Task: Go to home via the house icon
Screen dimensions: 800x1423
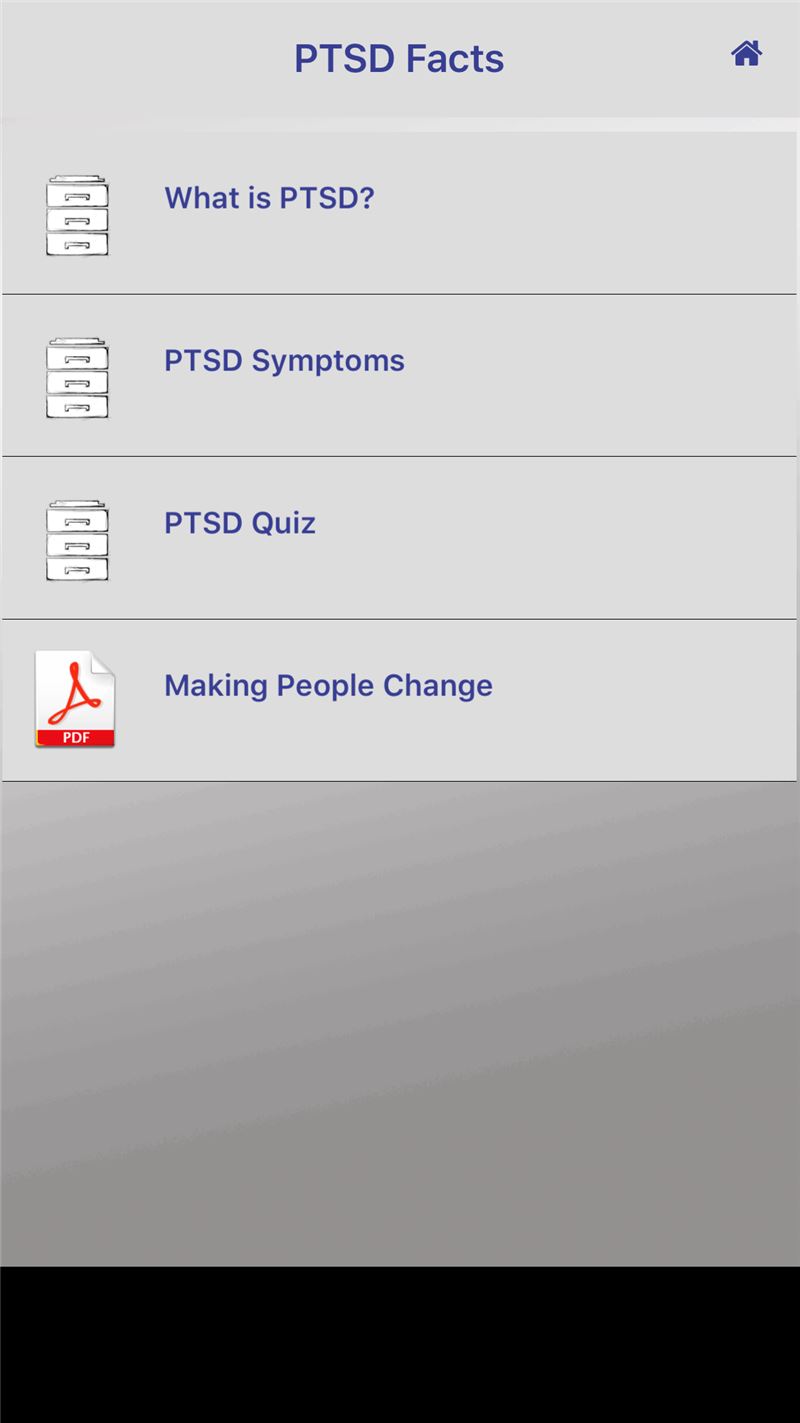Action: 746,54
